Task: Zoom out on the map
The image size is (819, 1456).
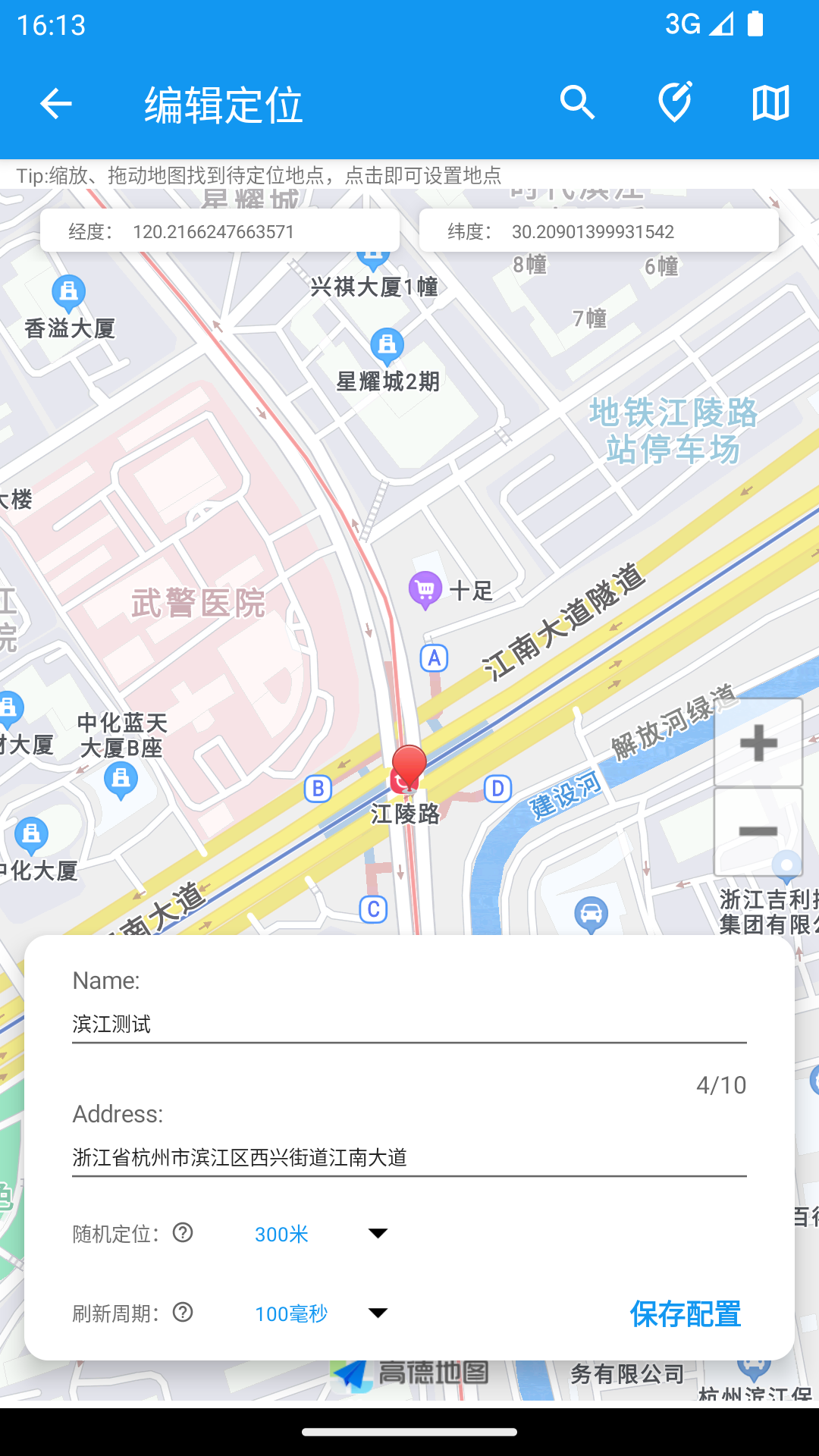Action: coord(758,832)
